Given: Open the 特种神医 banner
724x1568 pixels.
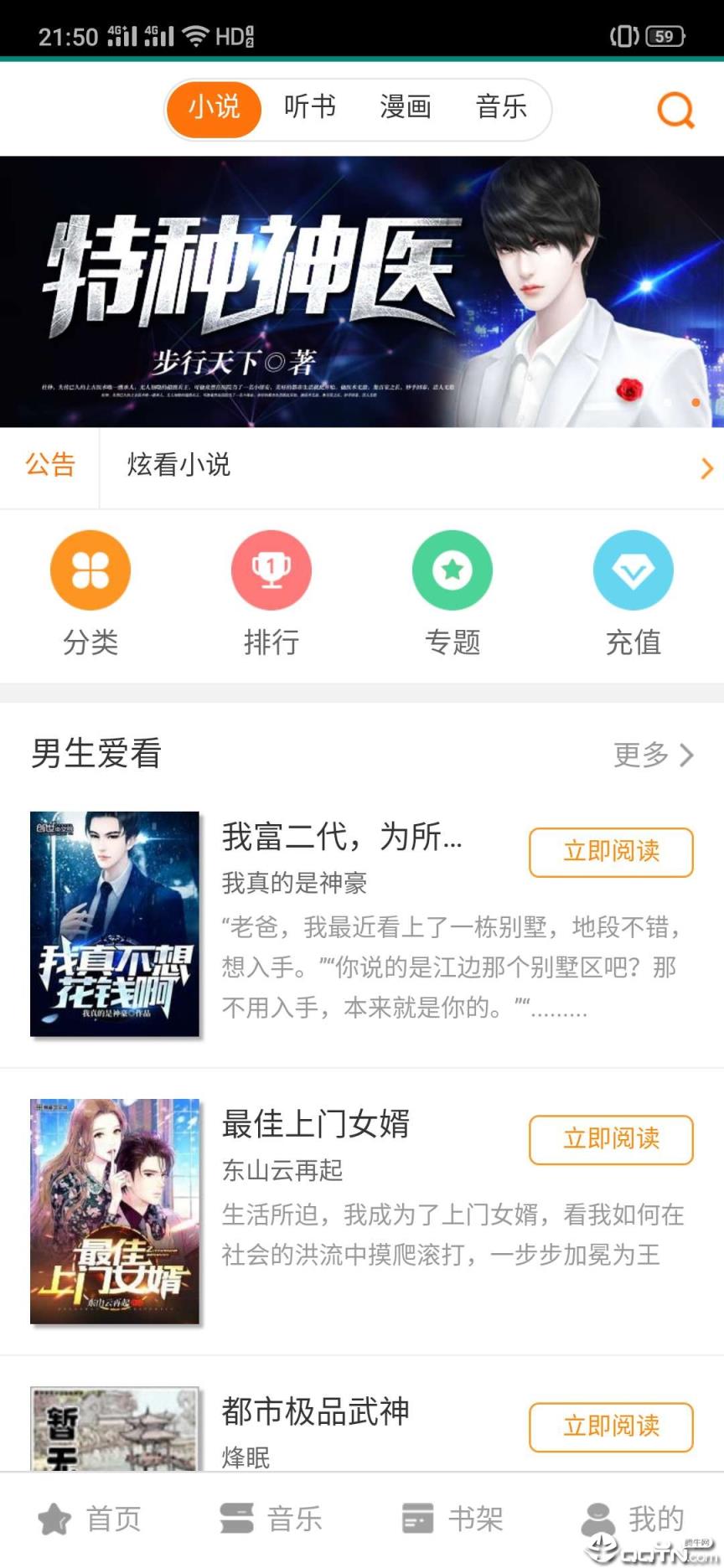Looking at the screenshot, I should (362, 289).
